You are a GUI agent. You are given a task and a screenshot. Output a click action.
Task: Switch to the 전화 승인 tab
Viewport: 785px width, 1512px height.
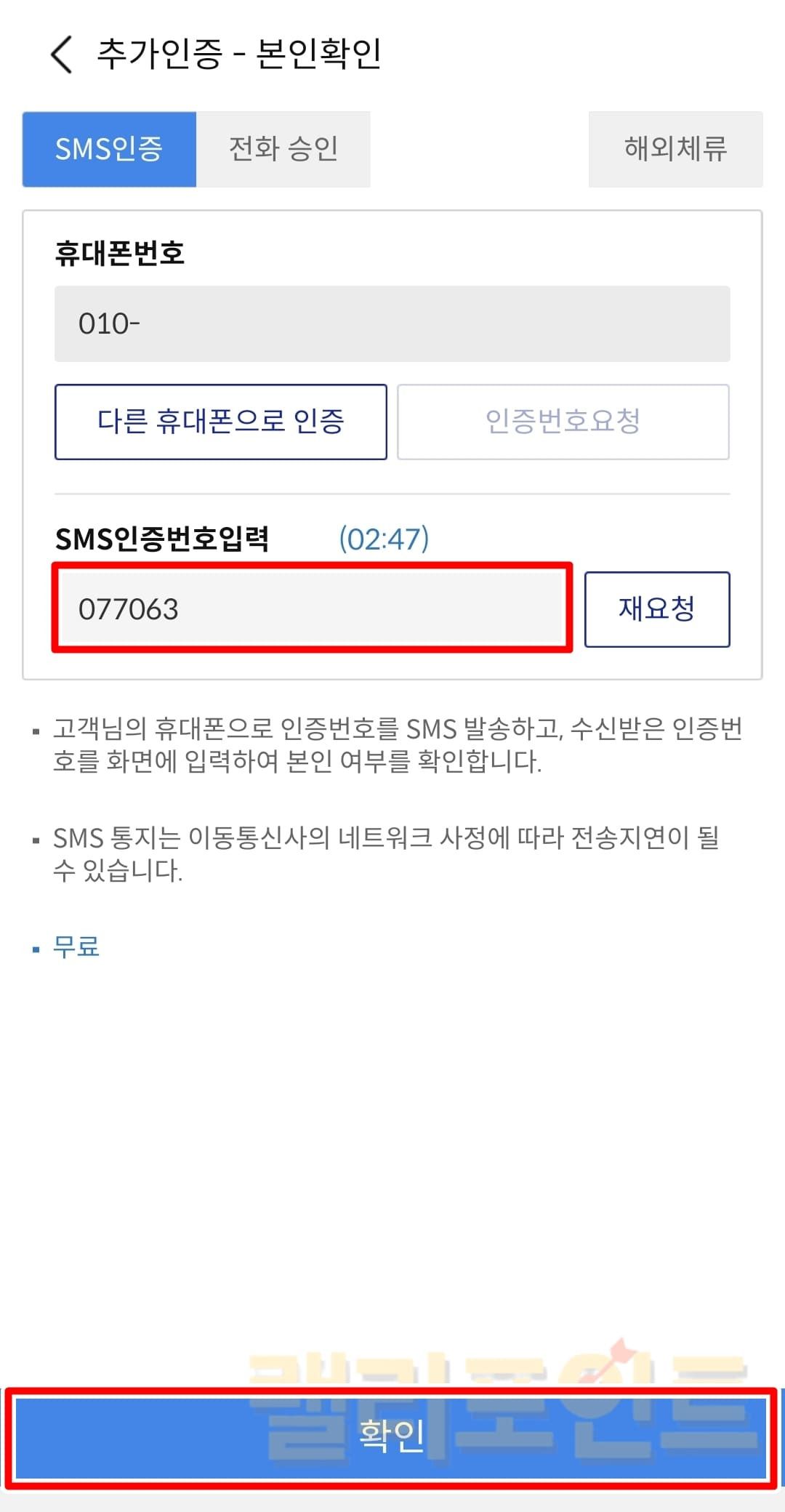(283, 149)
